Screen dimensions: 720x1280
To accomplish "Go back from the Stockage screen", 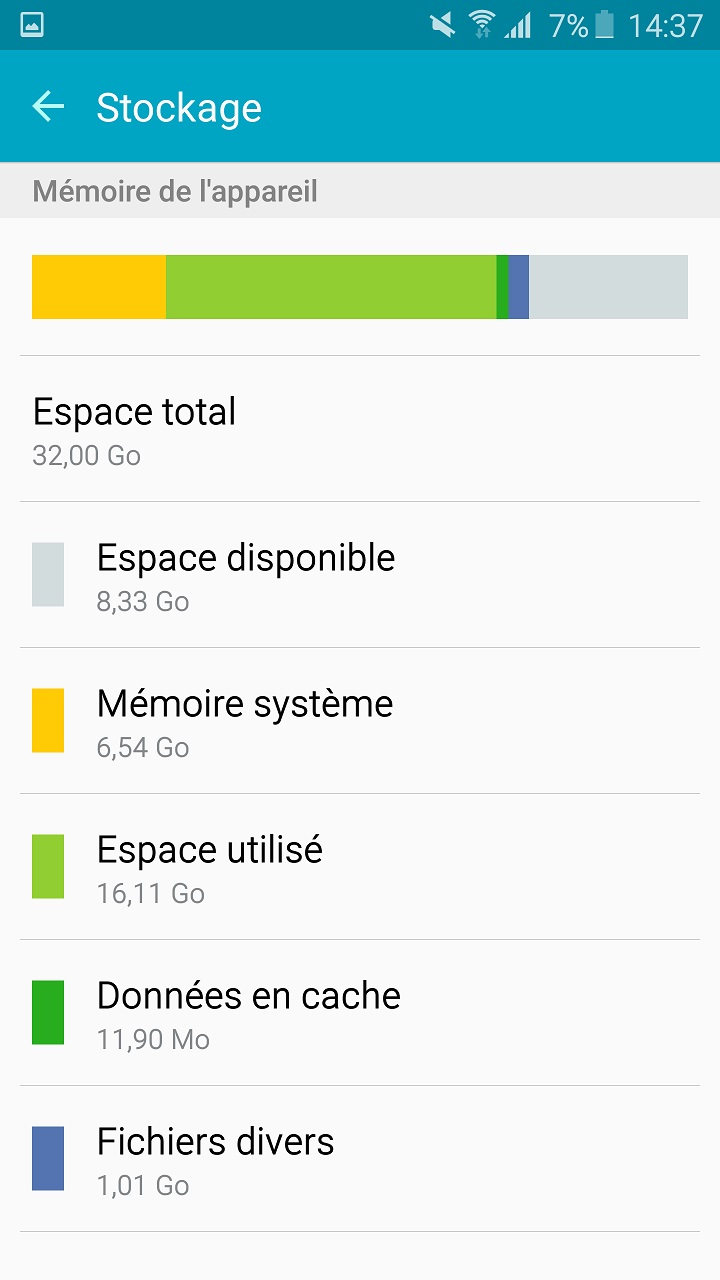I will tap(48, 107).
